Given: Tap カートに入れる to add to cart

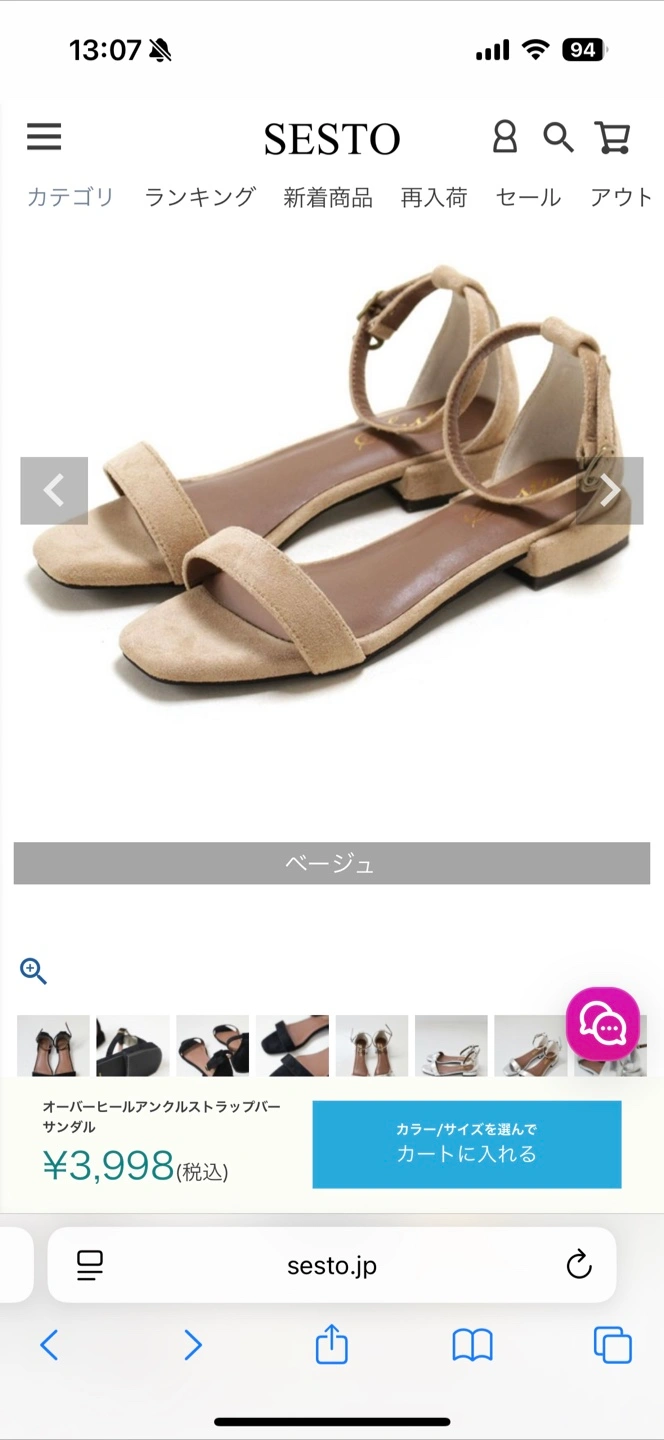Looking at the screenshot, I should 466,1144.
